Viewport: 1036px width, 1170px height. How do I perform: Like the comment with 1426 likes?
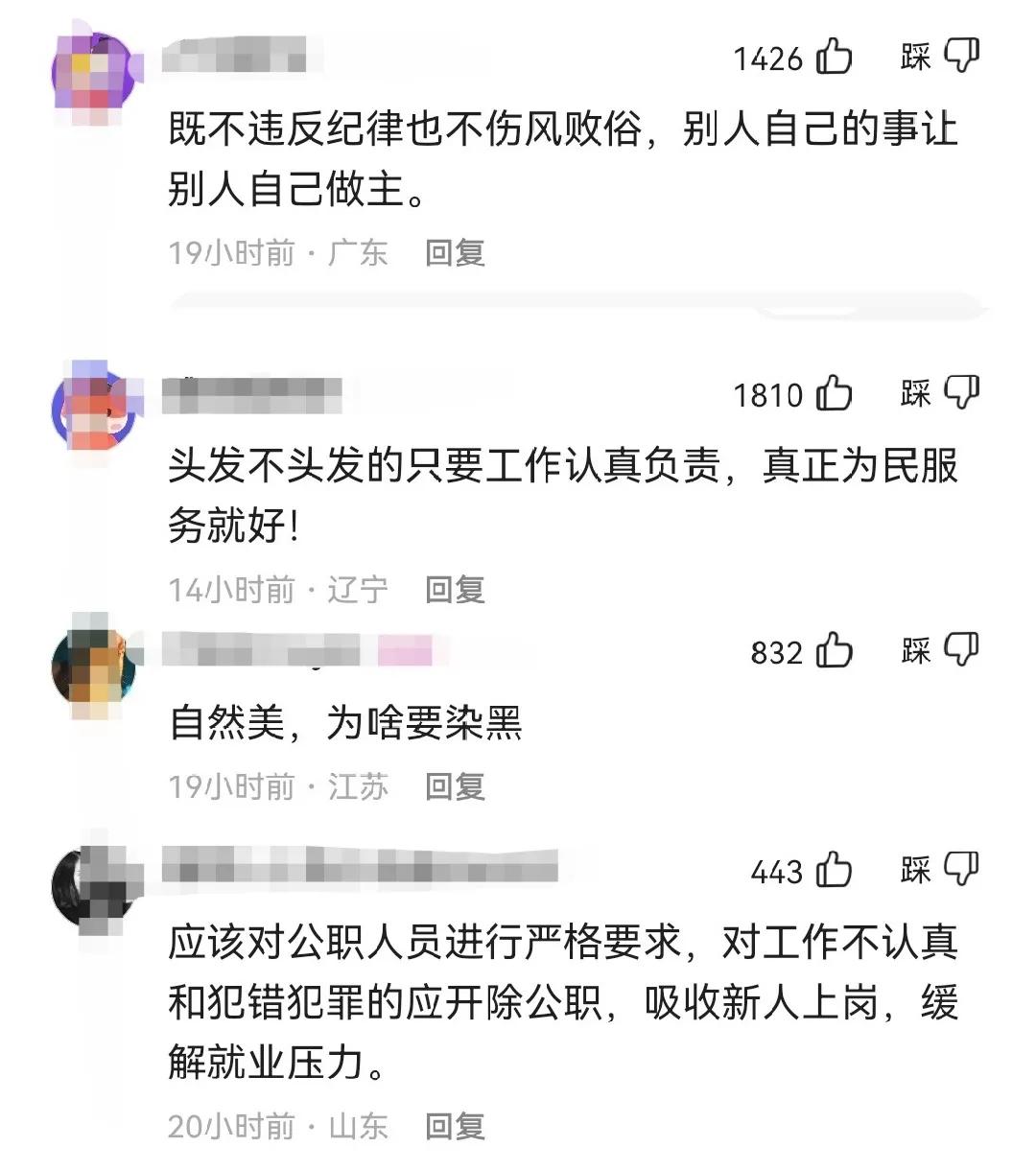click(x=835, y=58)
